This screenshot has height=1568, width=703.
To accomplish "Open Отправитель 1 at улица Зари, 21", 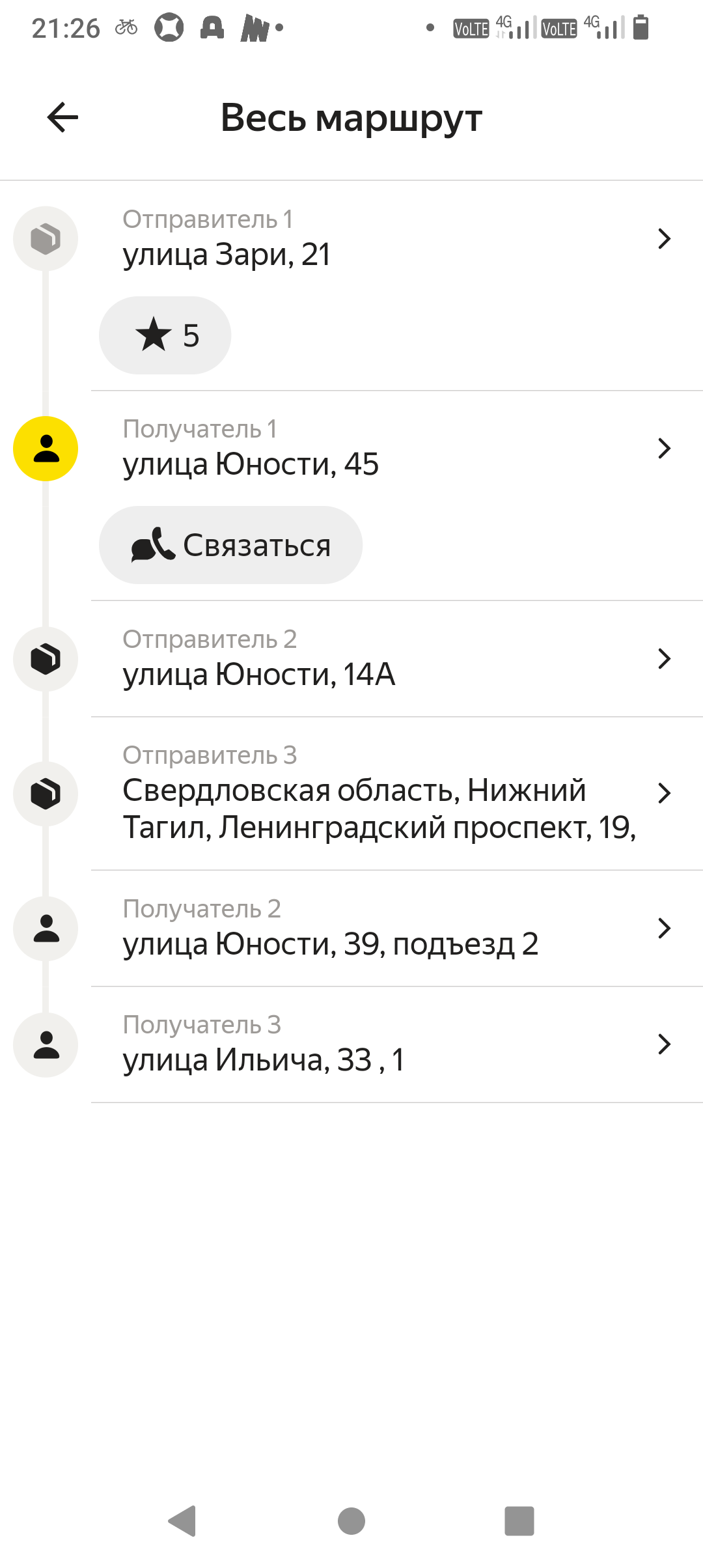I will (x=391, y=238).
